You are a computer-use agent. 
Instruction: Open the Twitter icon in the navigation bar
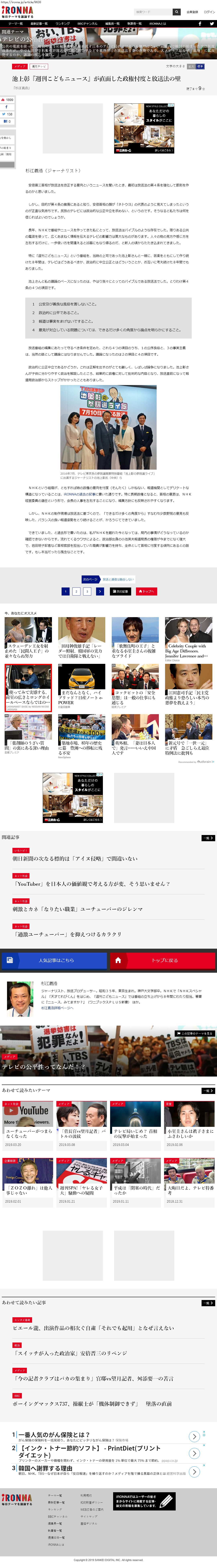(211, 24)
